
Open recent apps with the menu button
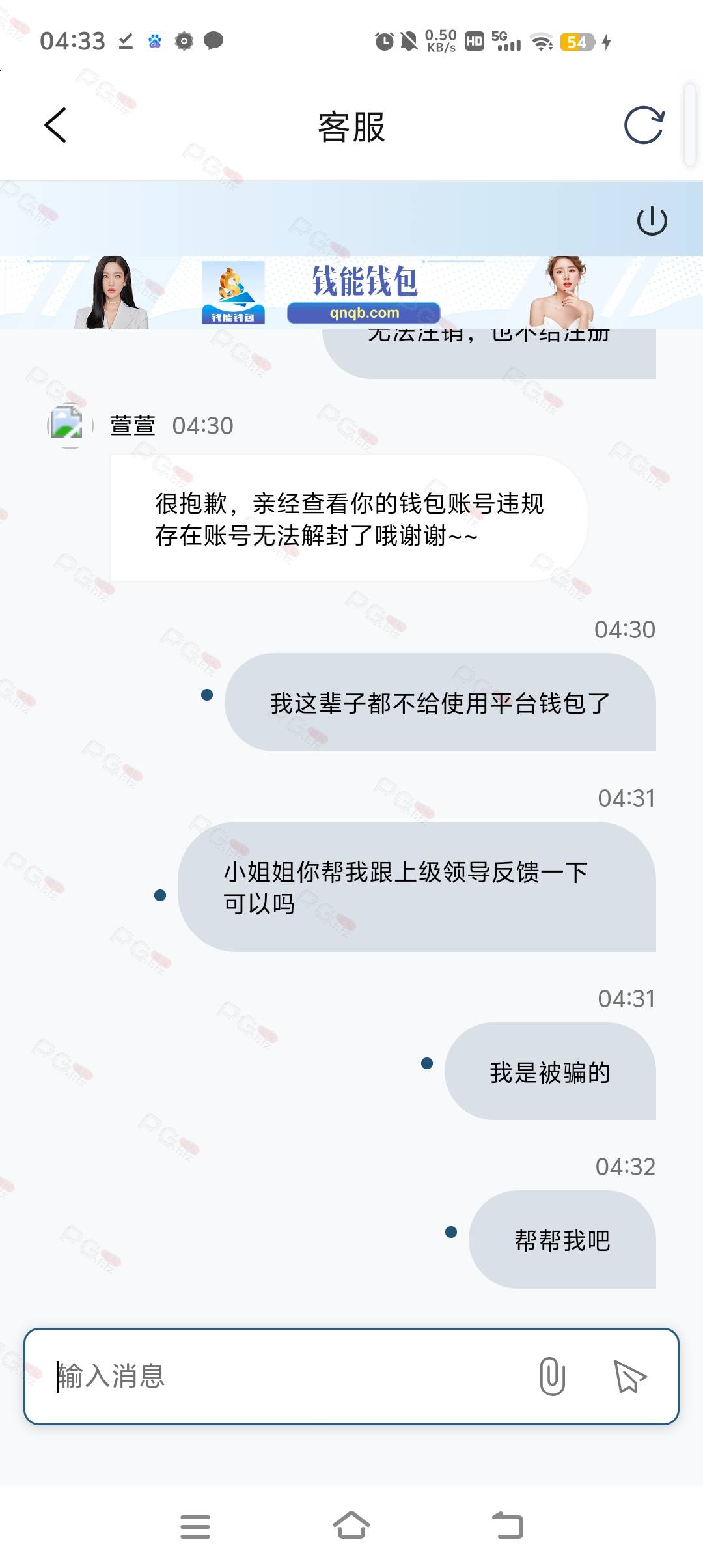[195, 1526]
